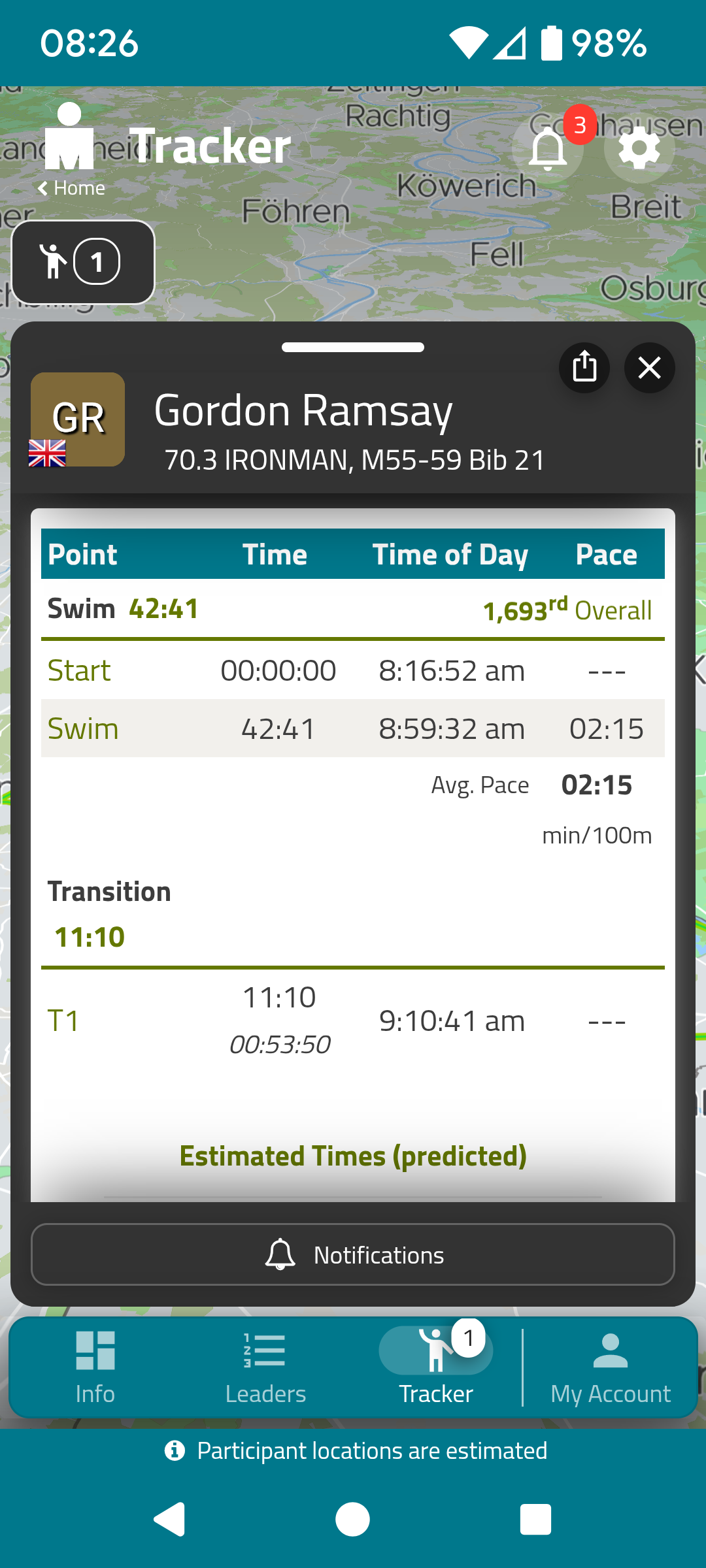Go back to Home
Viewport: 706px width, 1568px height.
[x=71, y=188]
